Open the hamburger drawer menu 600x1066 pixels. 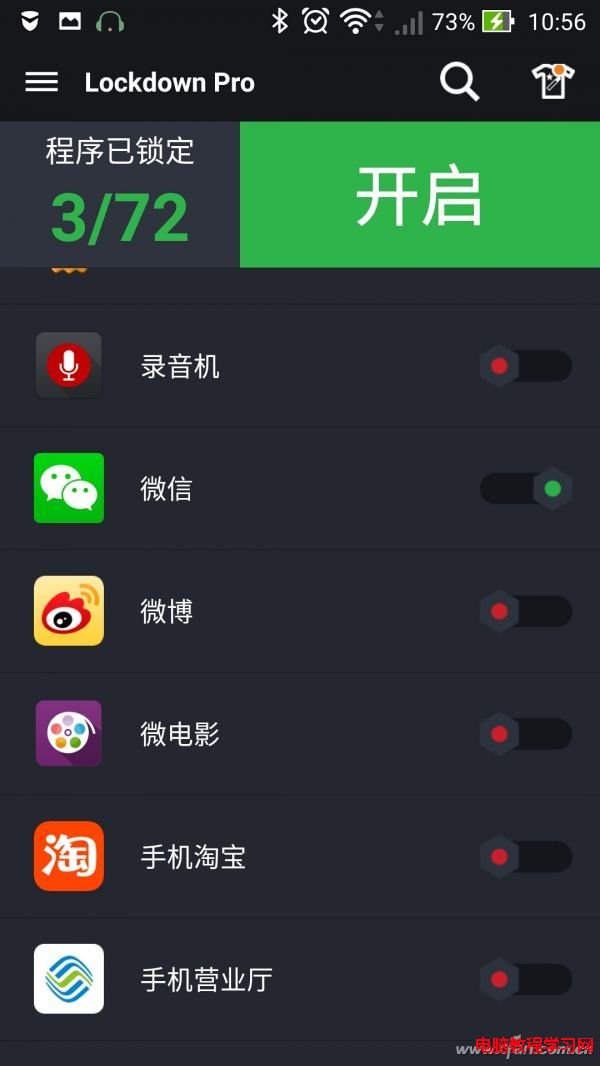click(x=41, y=82)
